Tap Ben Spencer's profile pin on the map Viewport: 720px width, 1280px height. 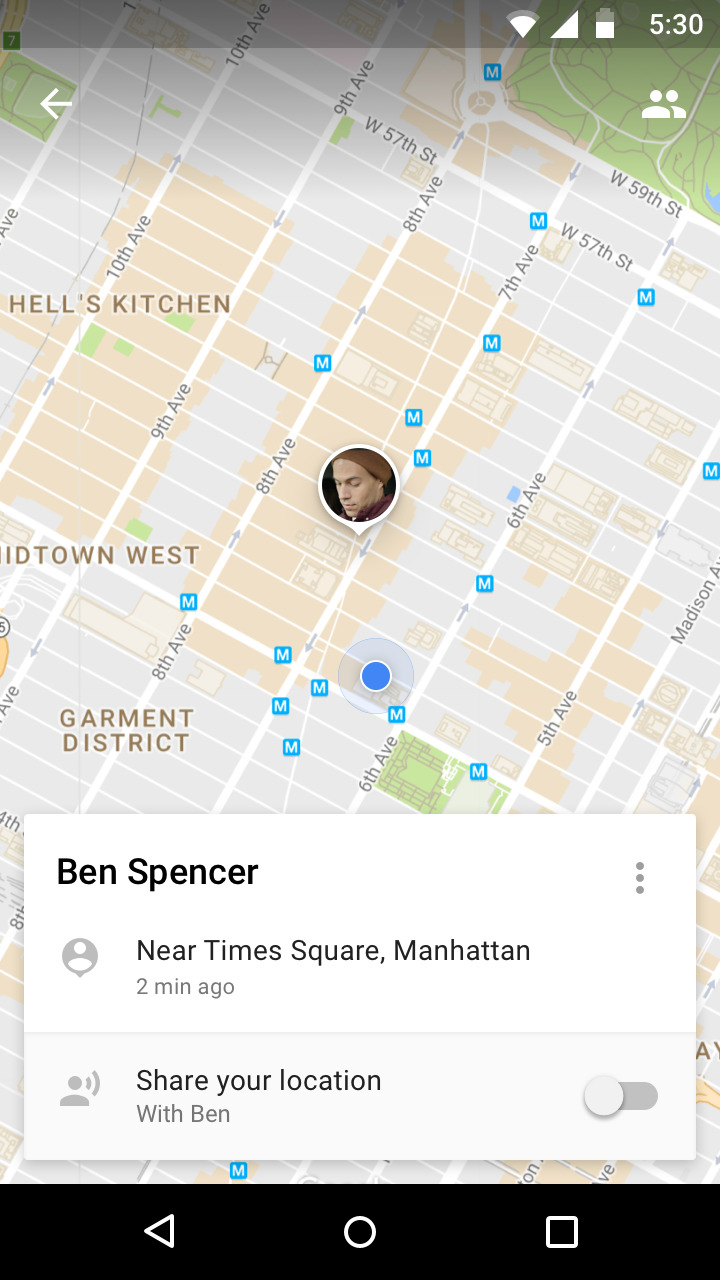coord(359,487)
